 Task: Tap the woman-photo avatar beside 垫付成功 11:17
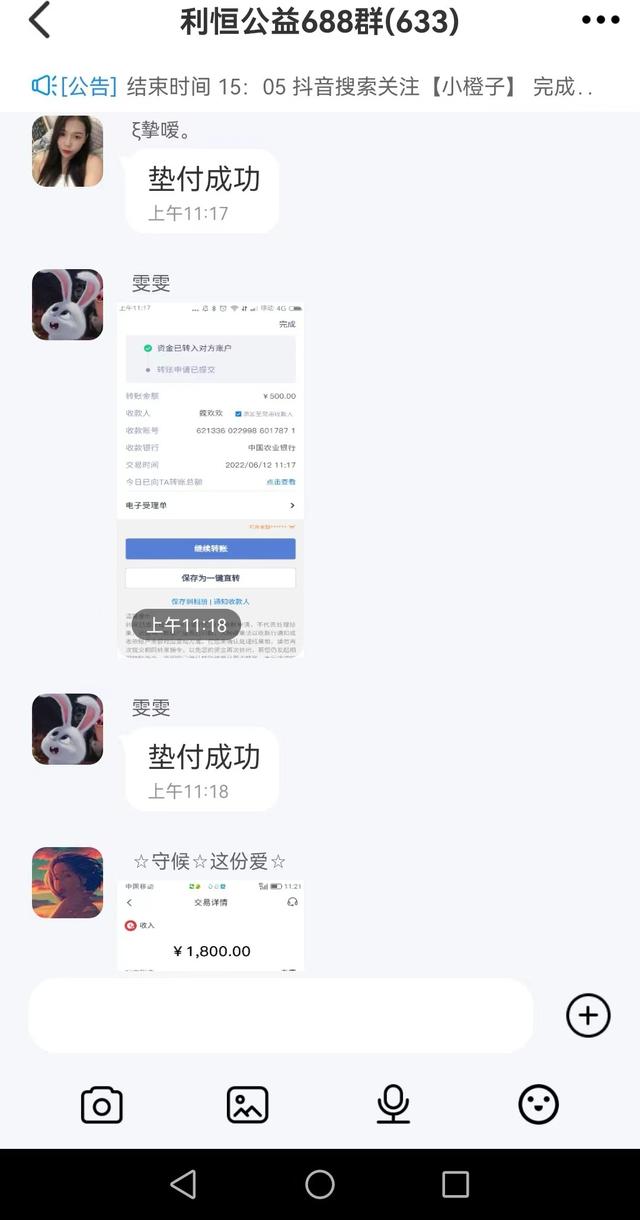point(67,151)
